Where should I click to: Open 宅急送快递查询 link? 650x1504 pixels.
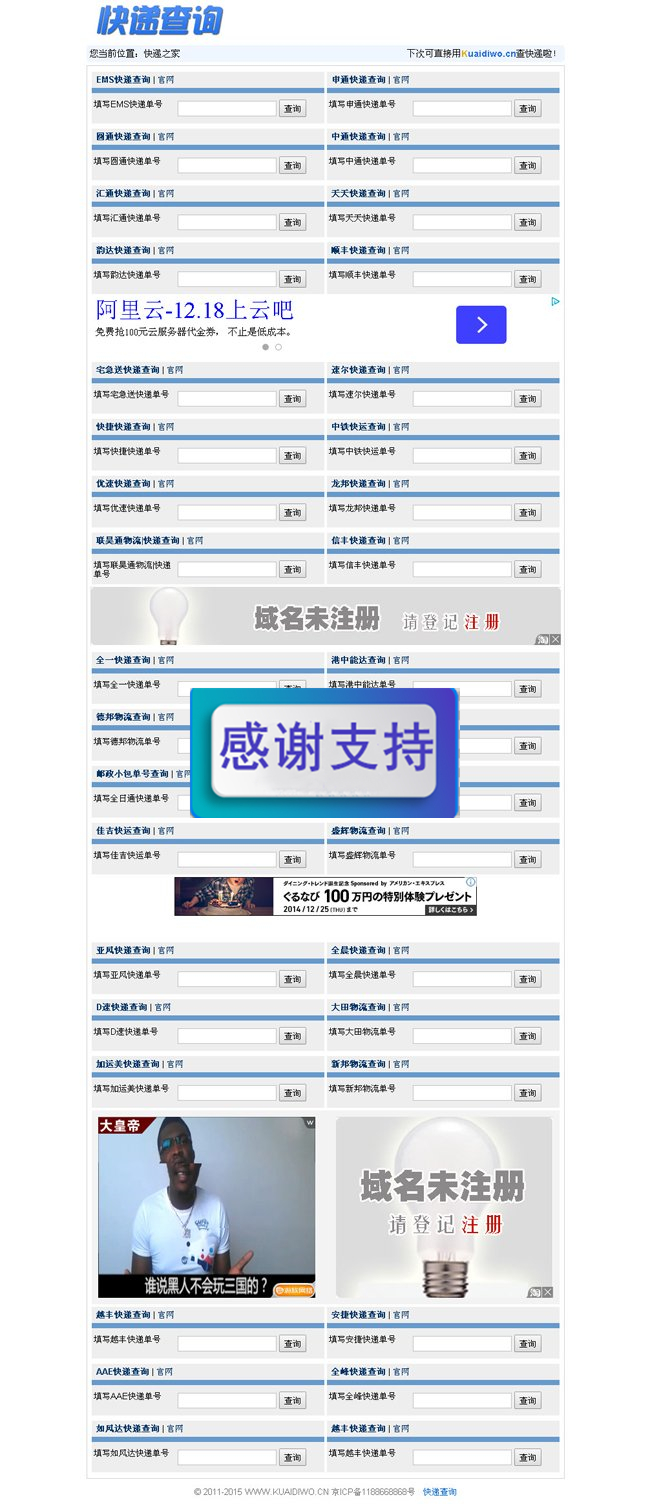(x=125, y=370)
